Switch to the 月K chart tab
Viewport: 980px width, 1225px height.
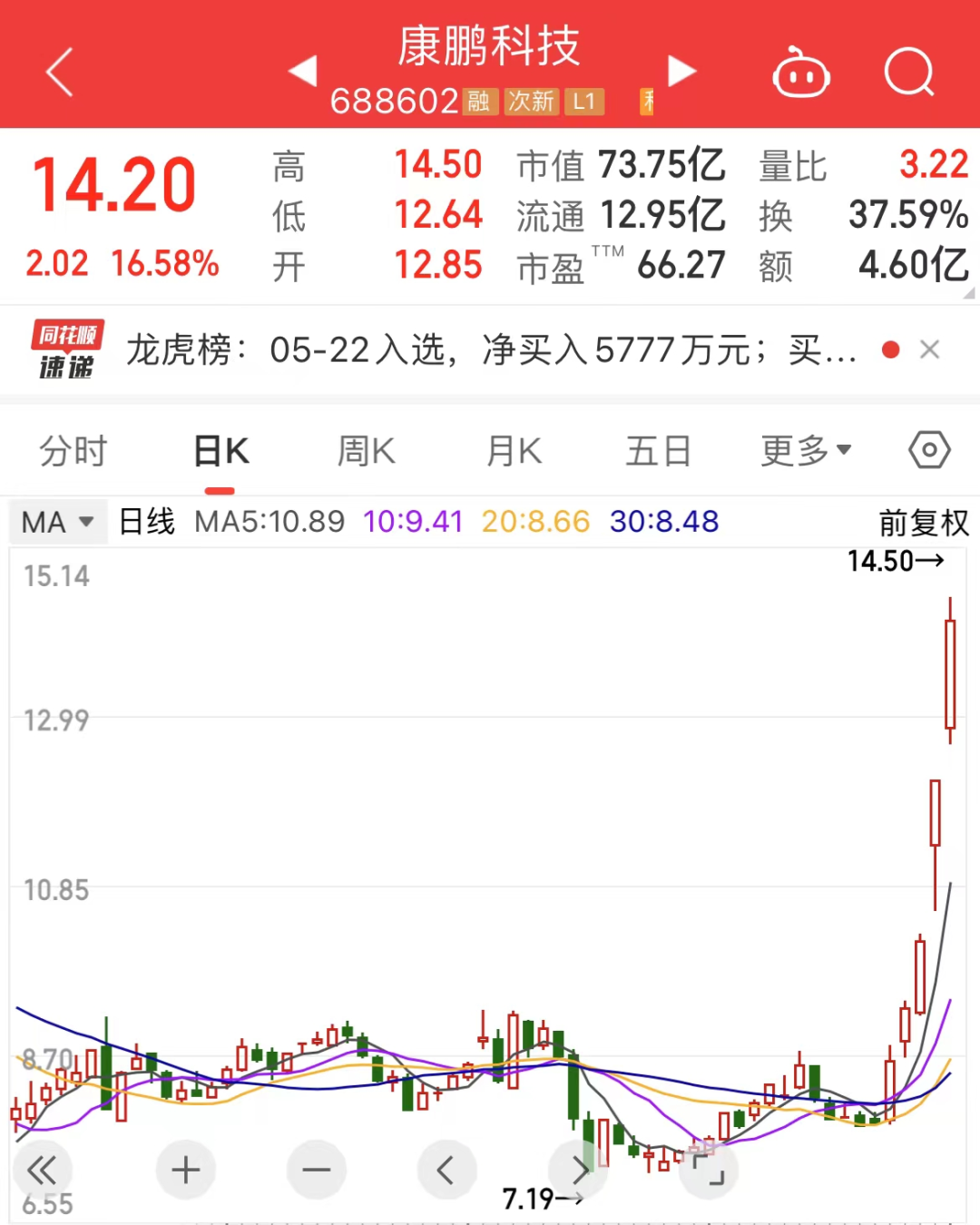click(x=514, y=451)
